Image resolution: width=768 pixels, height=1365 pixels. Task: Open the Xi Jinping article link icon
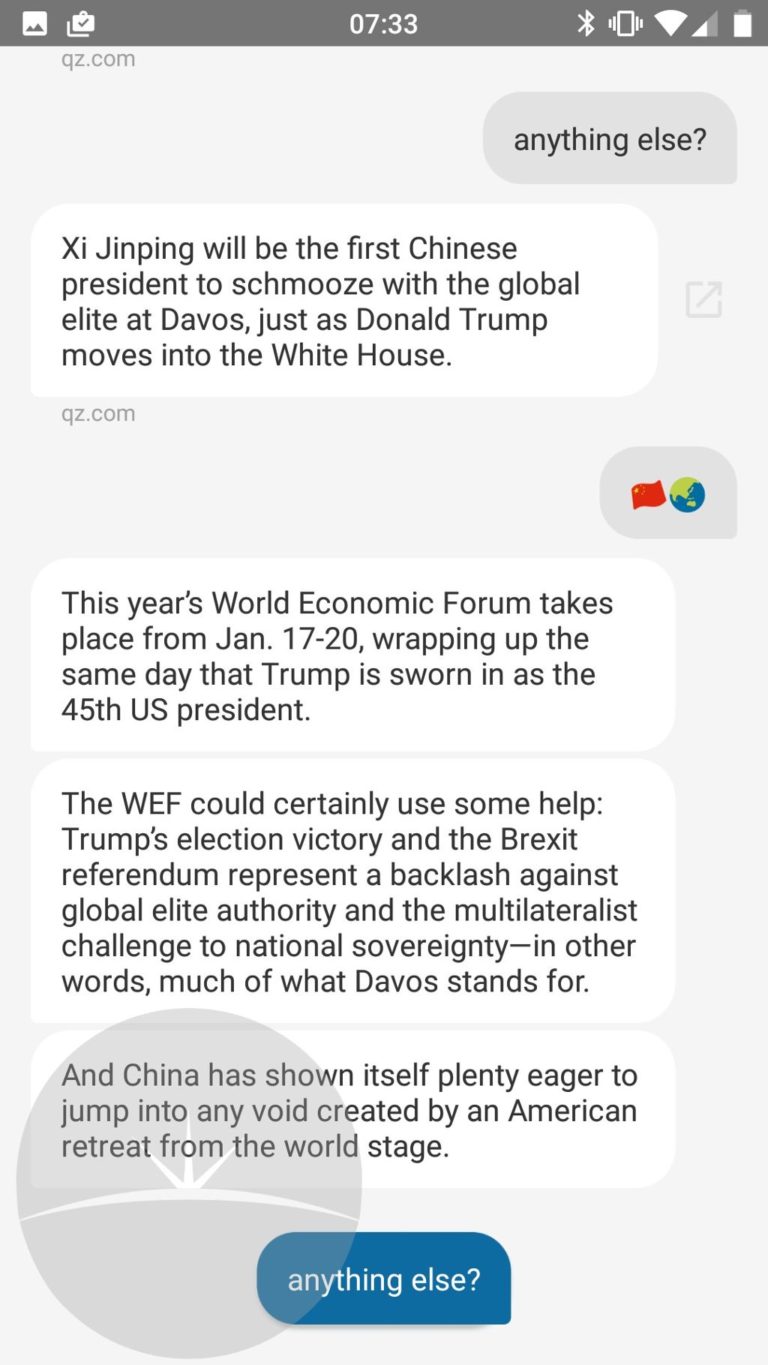pyautogui.click(x=704, y=300)
